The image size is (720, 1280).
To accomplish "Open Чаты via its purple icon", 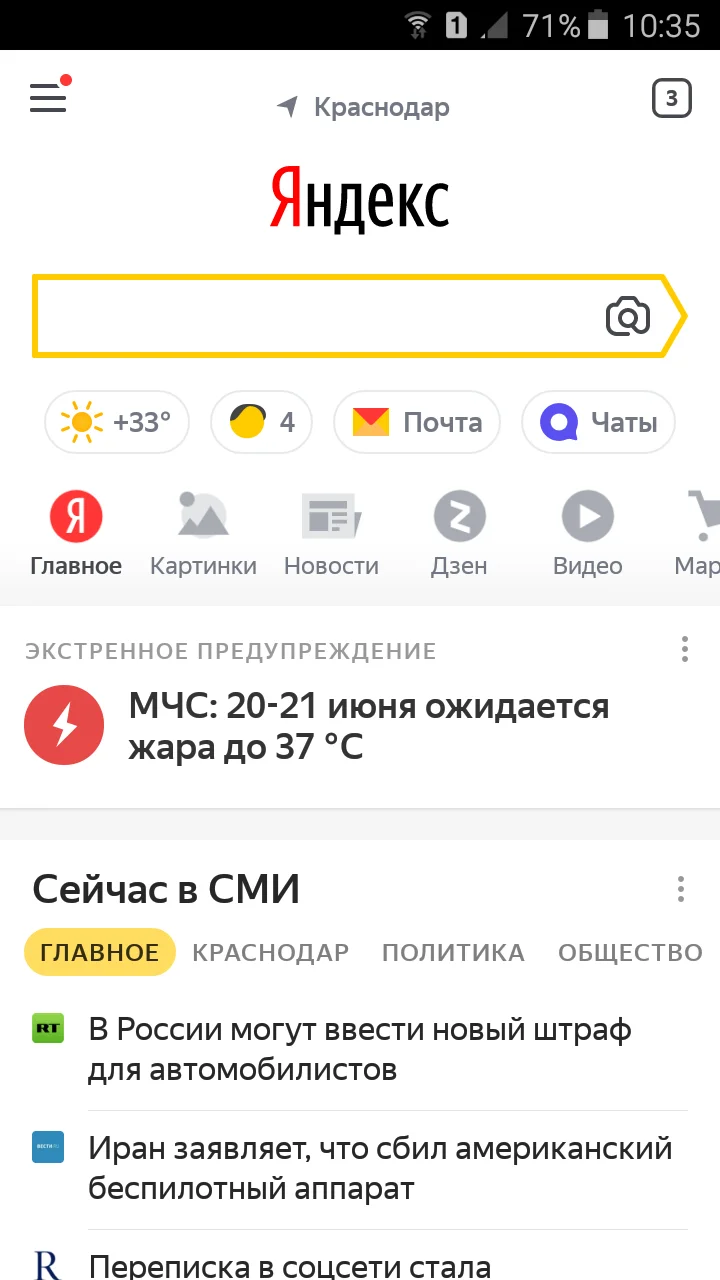I will (x=597, y=421).
